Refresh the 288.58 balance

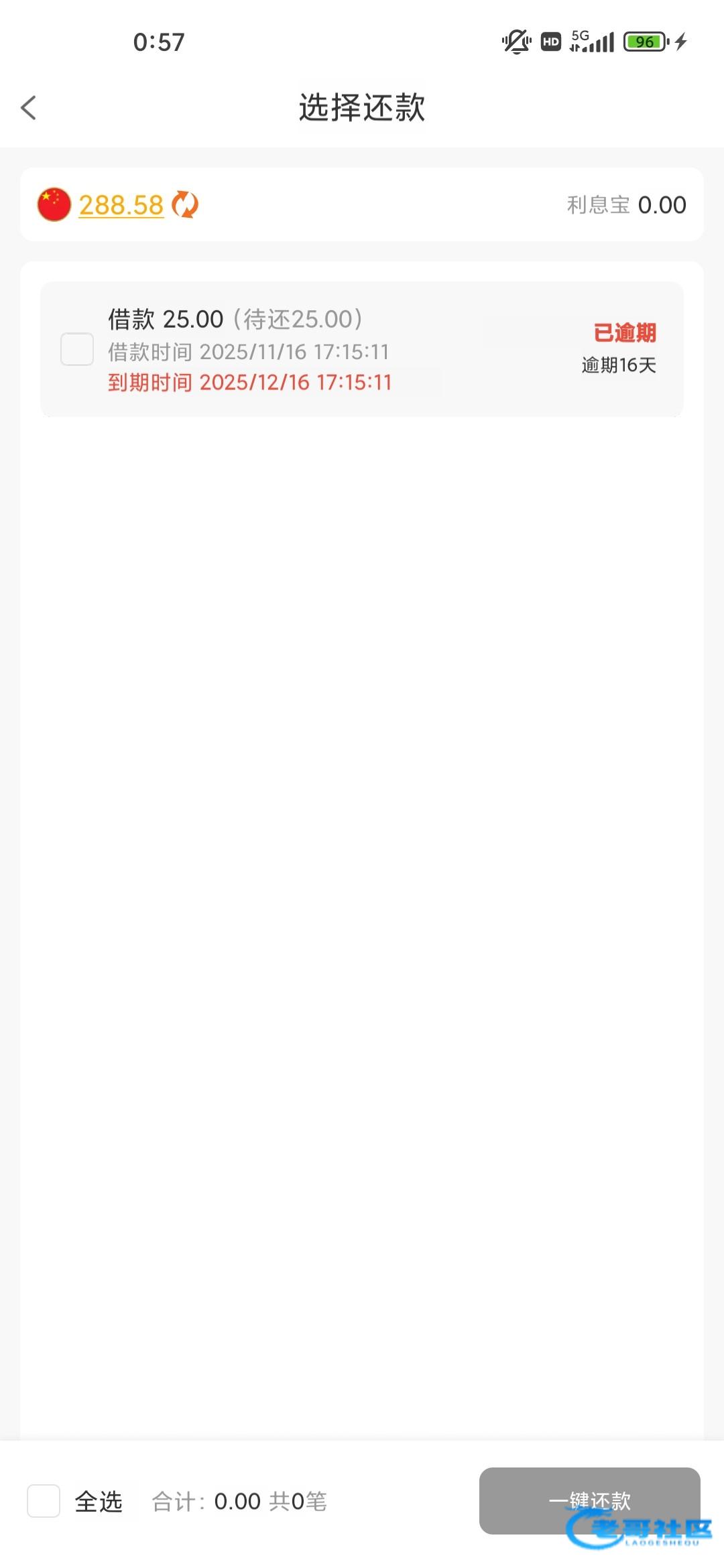pyautogui.click(x=185, y=204)
